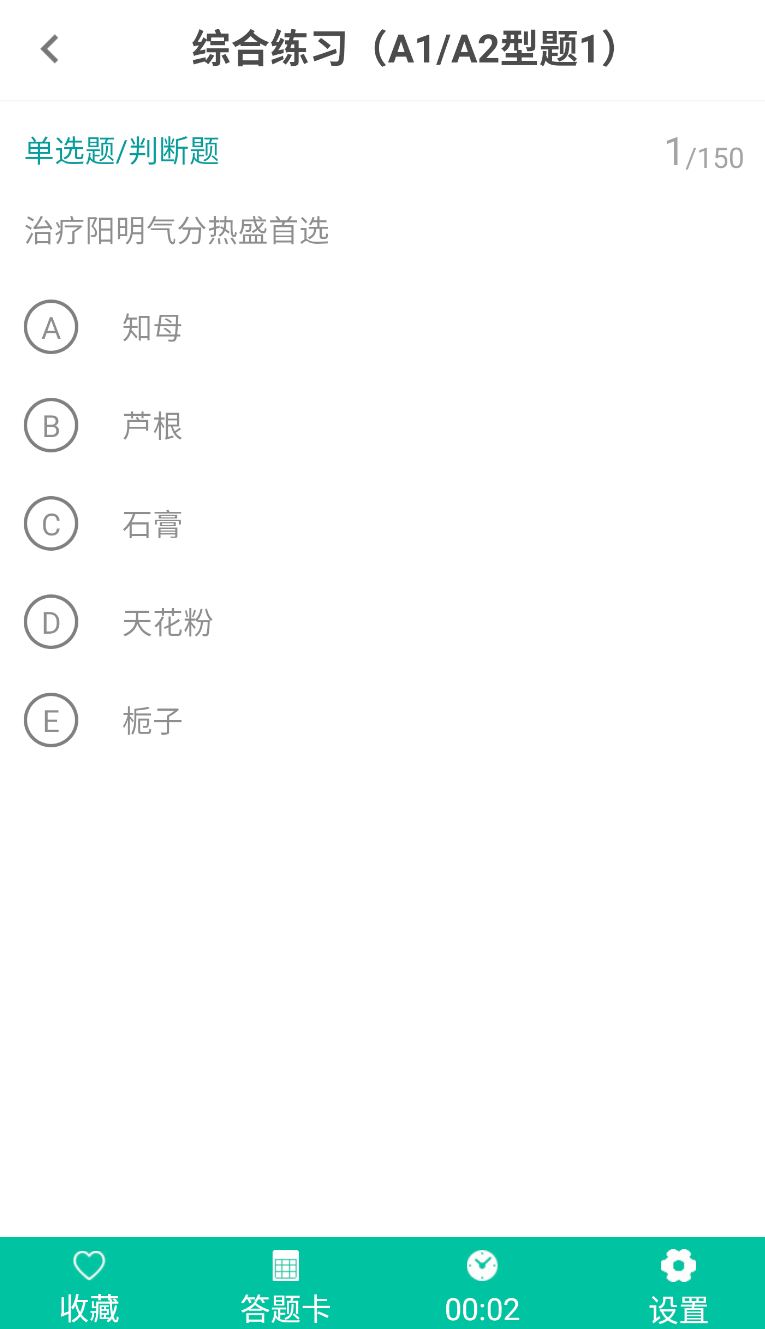Open 设置 settings
Screen dimensions: 765x1329
point(678,1286)
